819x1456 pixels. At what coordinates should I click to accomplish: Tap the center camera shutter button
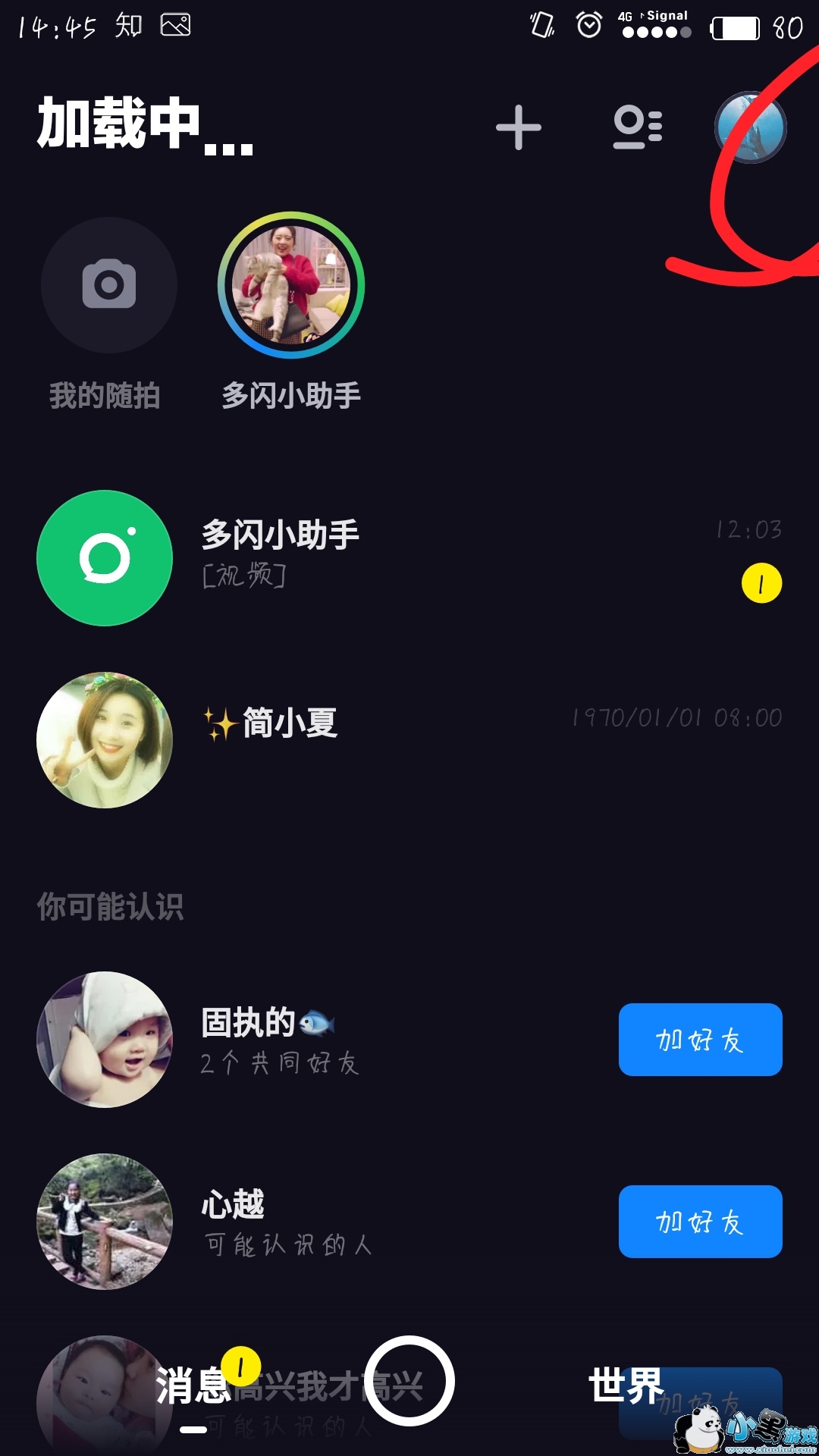pyautogui.click(x=409, y=1381)
